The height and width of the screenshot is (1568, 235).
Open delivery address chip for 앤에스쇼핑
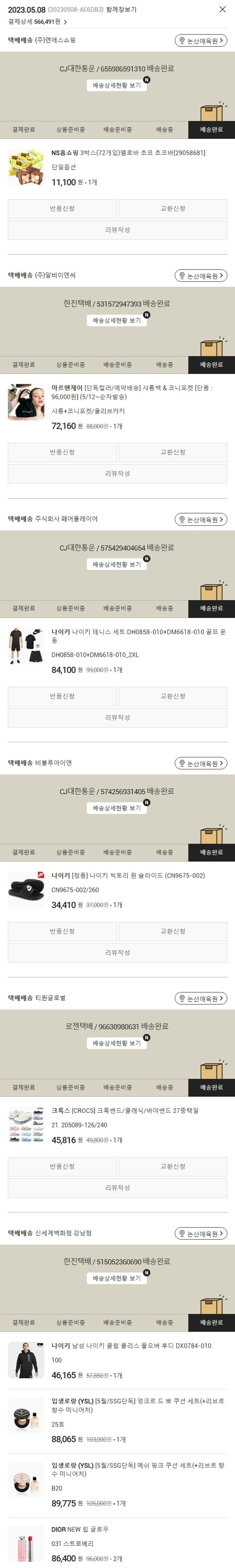click(201, 41)
